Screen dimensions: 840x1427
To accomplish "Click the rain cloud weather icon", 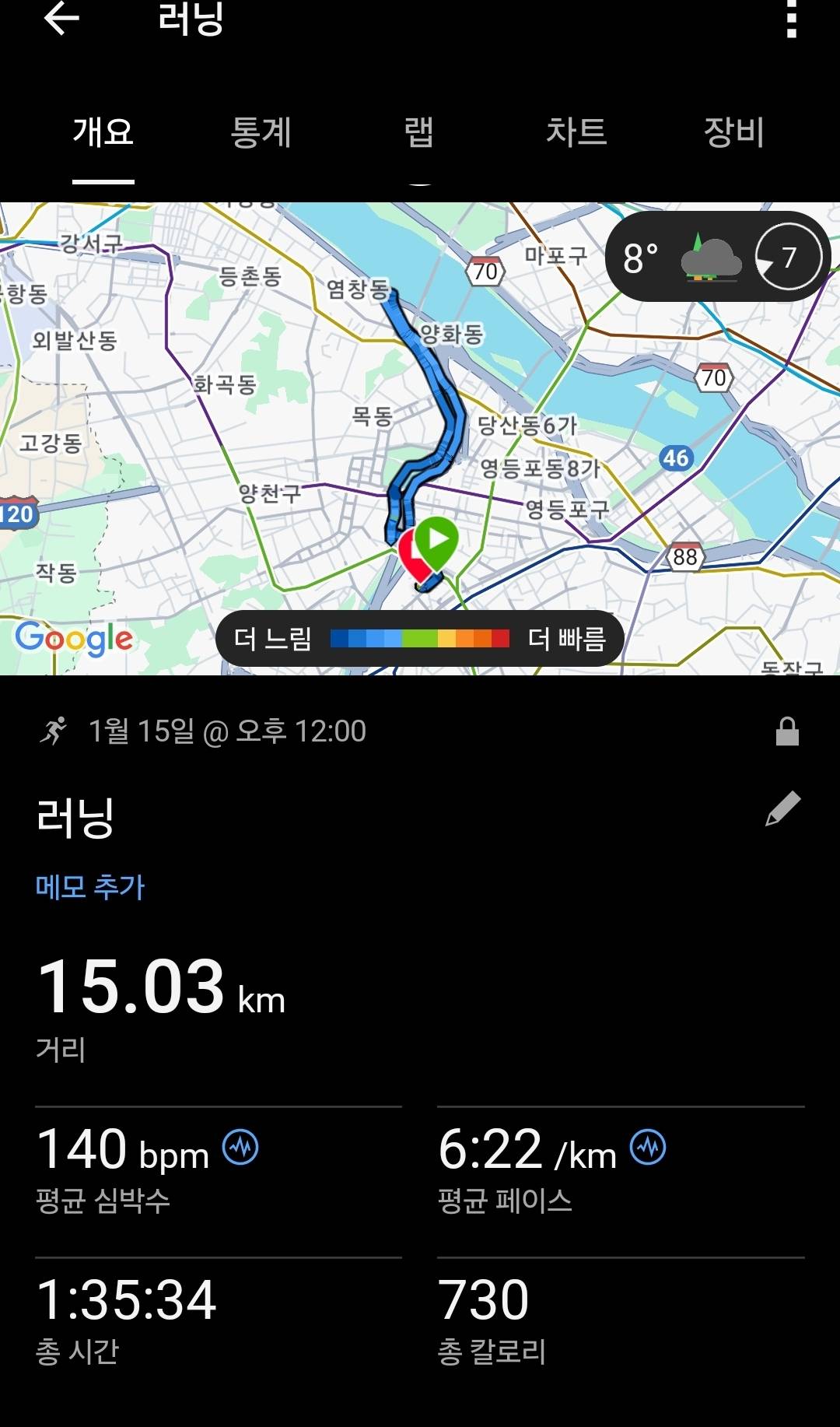I will click(708, 257).
